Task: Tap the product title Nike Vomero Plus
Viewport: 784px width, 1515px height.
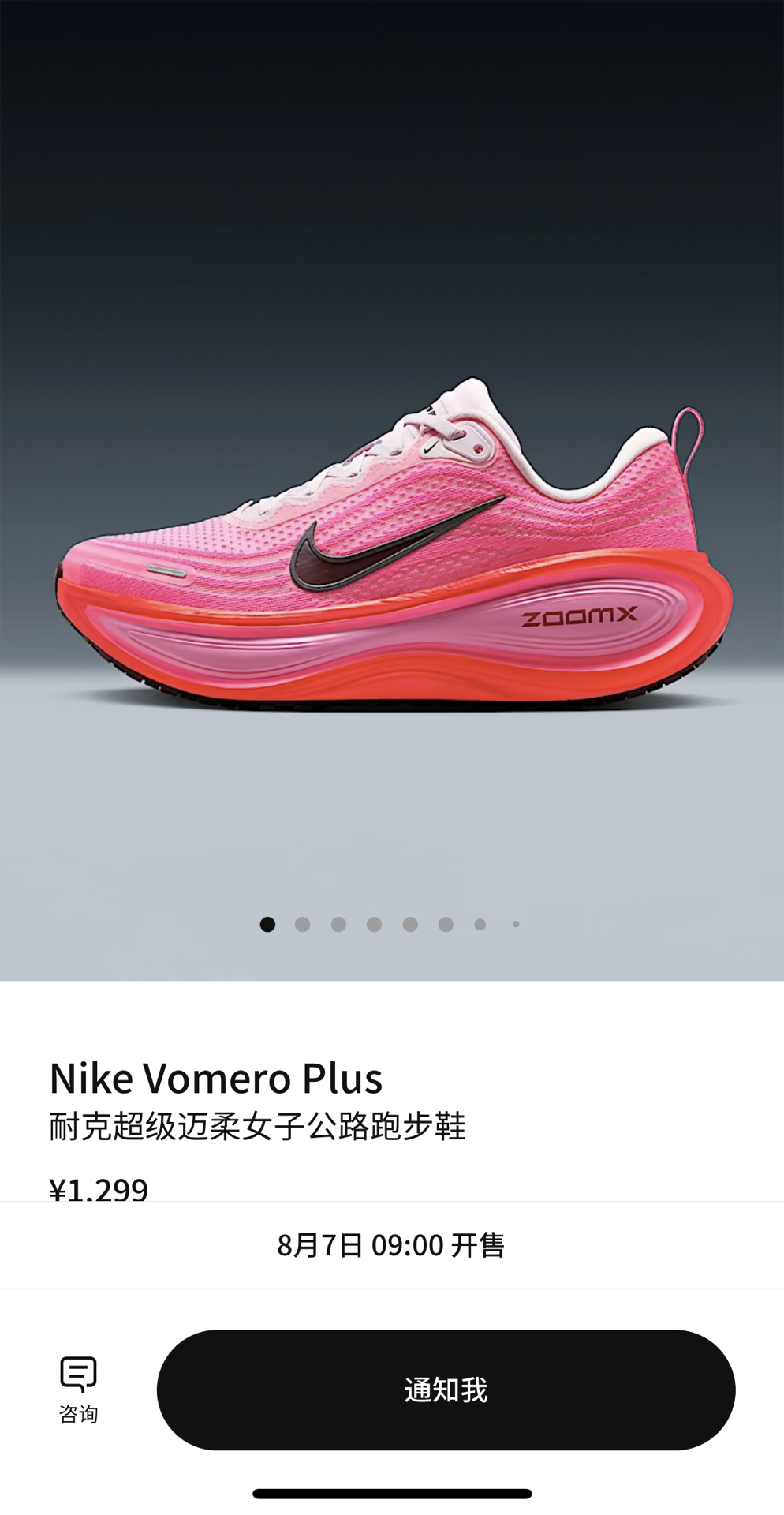Action: [x=215, y=1076]
